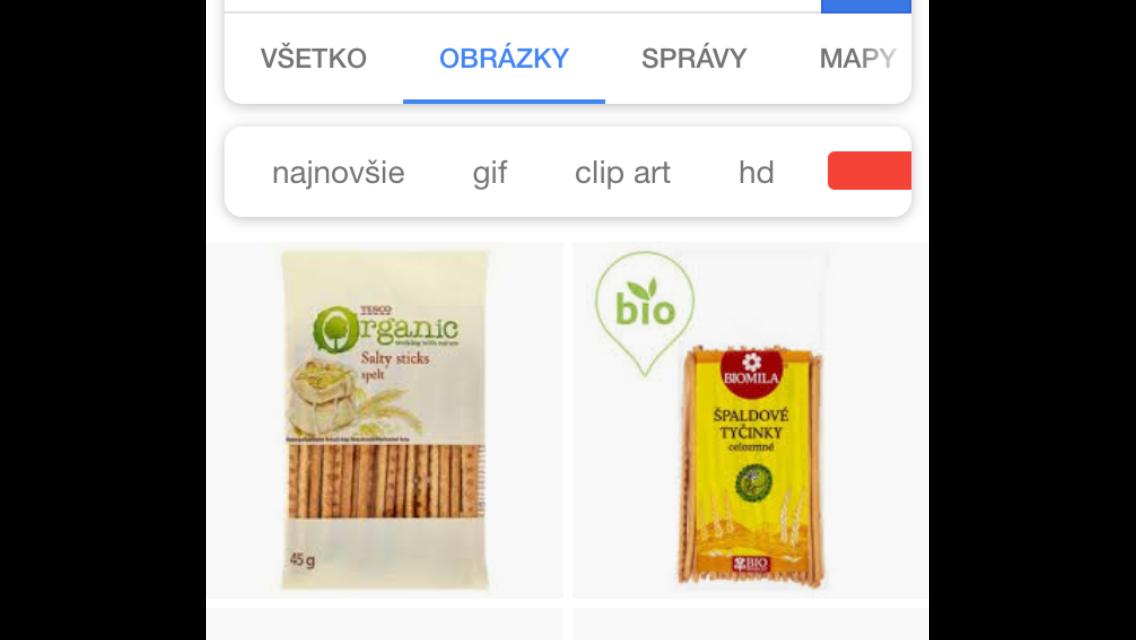Viewport: 1136px width, 640px height.
Task: Tap the hd filter chip
Action: pos(756,172)
